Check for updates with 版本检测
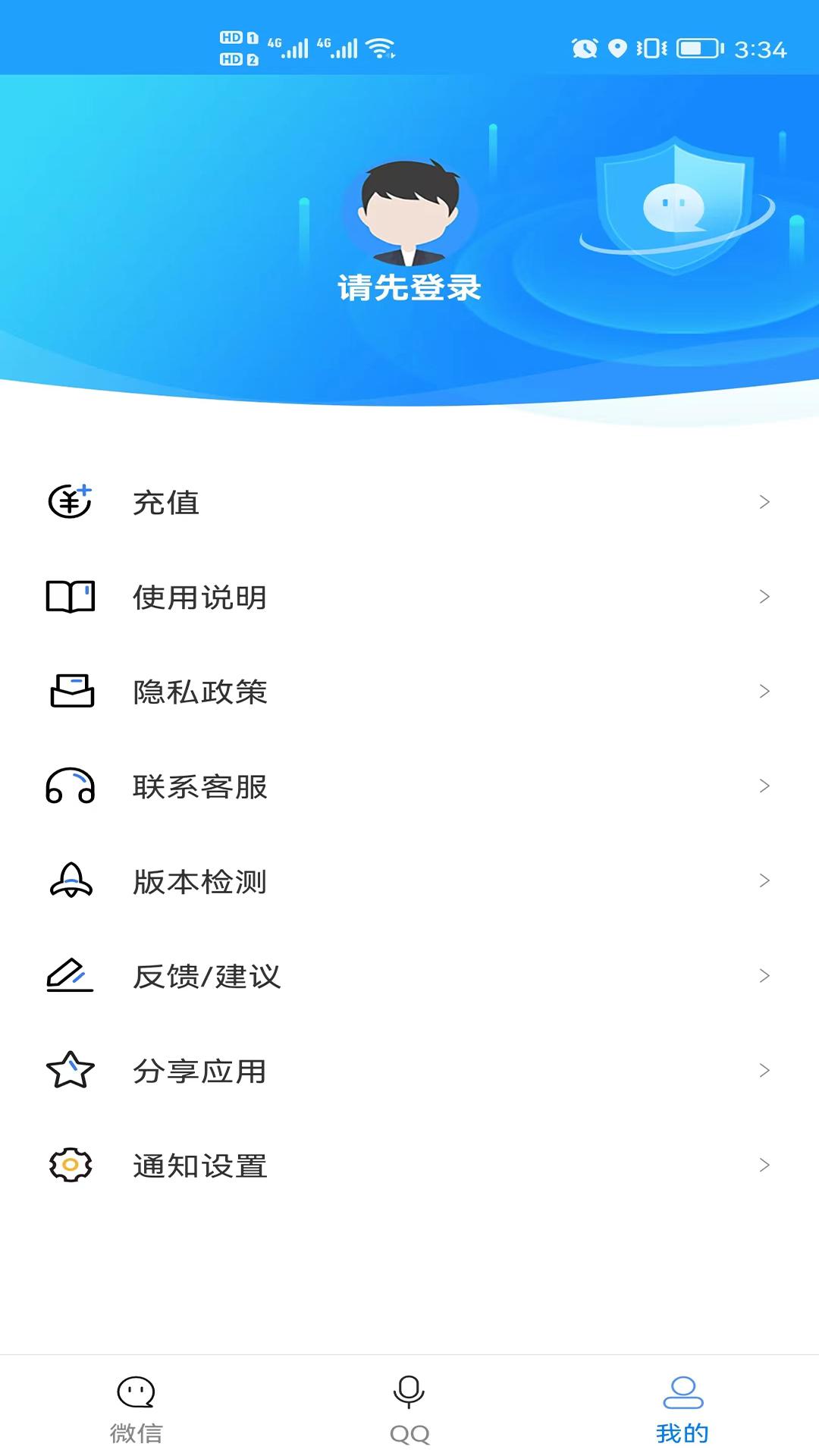The image size is (819, 1456). [409, 881]
